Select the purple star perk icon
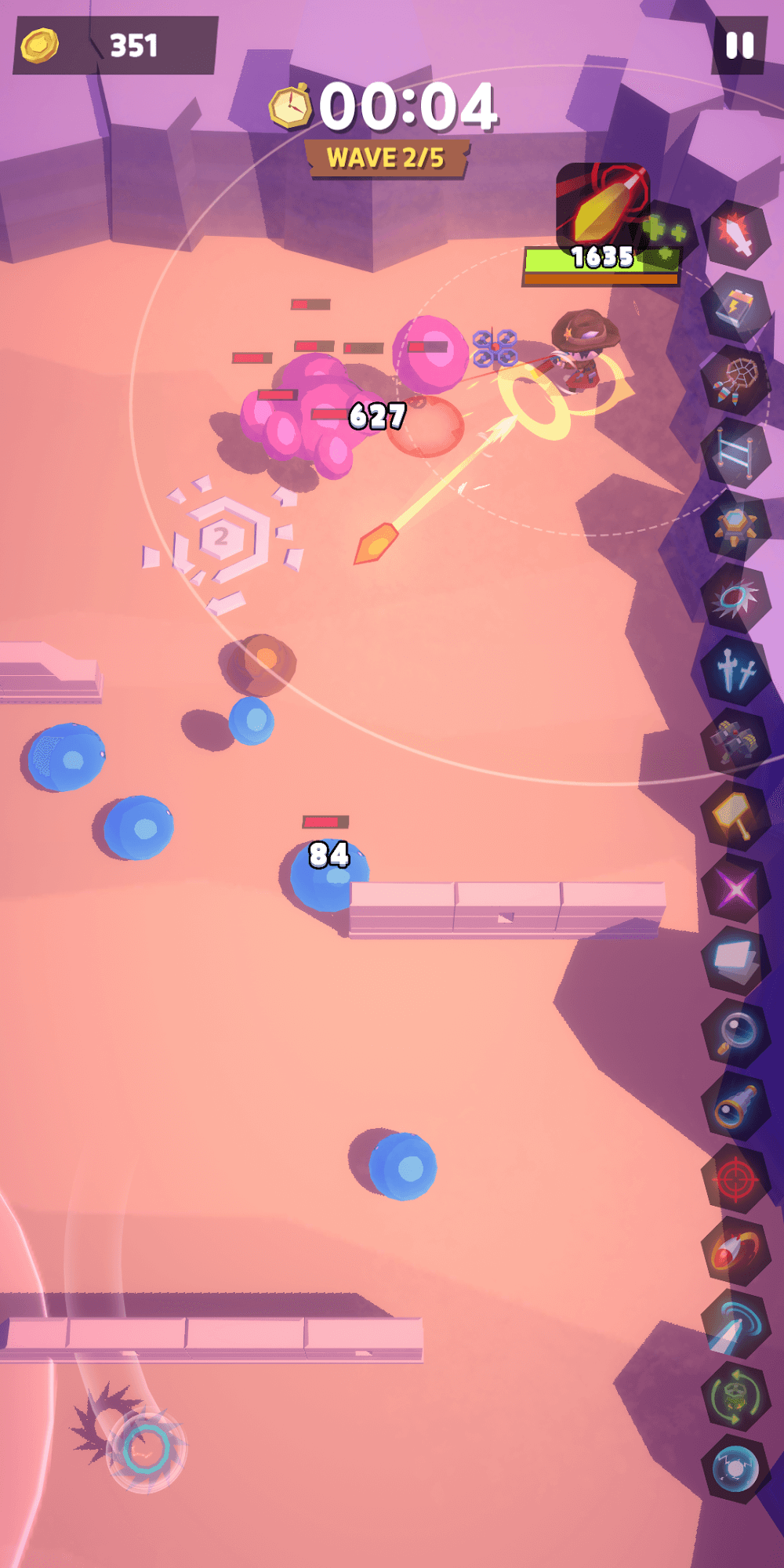784x1568 pixels. (735, 888)
